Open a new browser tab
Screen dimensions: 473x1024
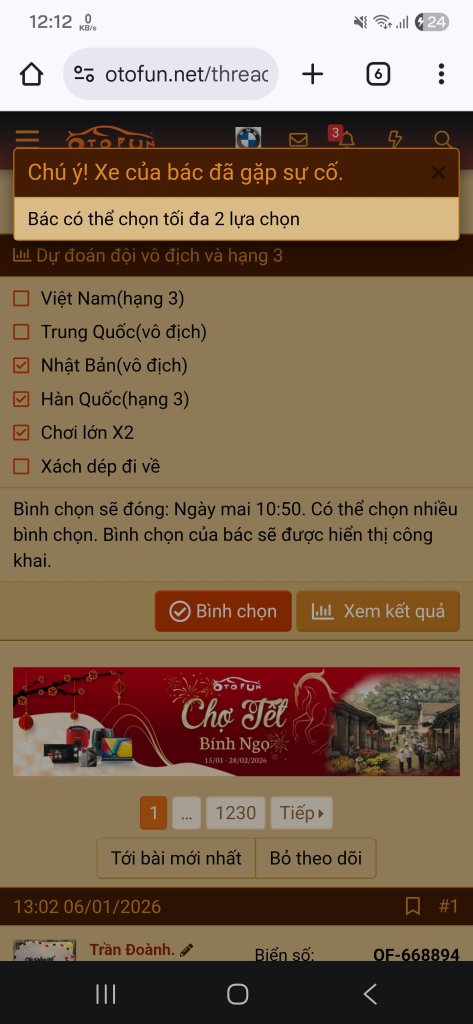point(312,74)
